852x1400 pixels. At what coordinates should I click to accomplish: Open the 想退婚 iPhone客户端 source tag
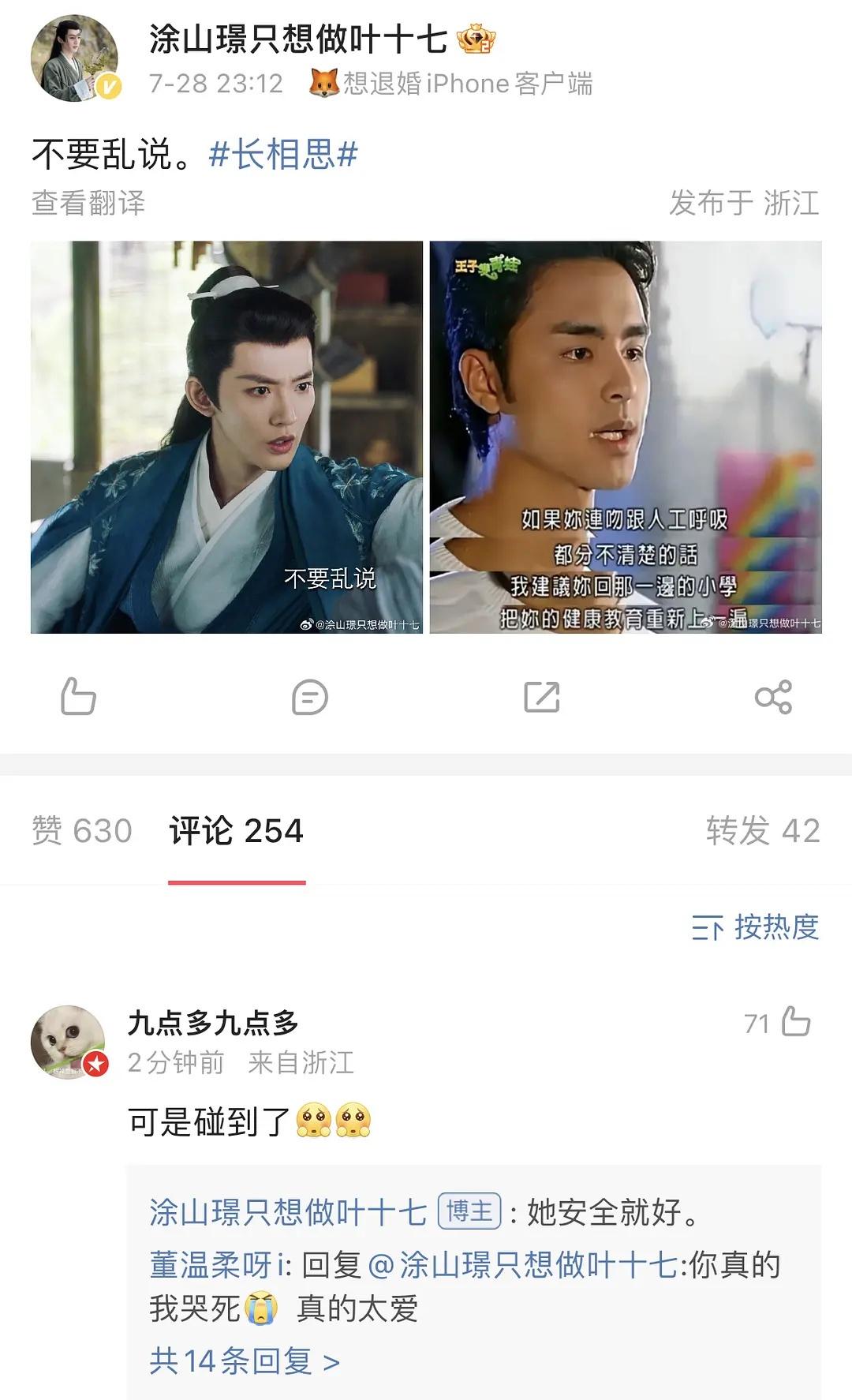click(x=451, y=84)
